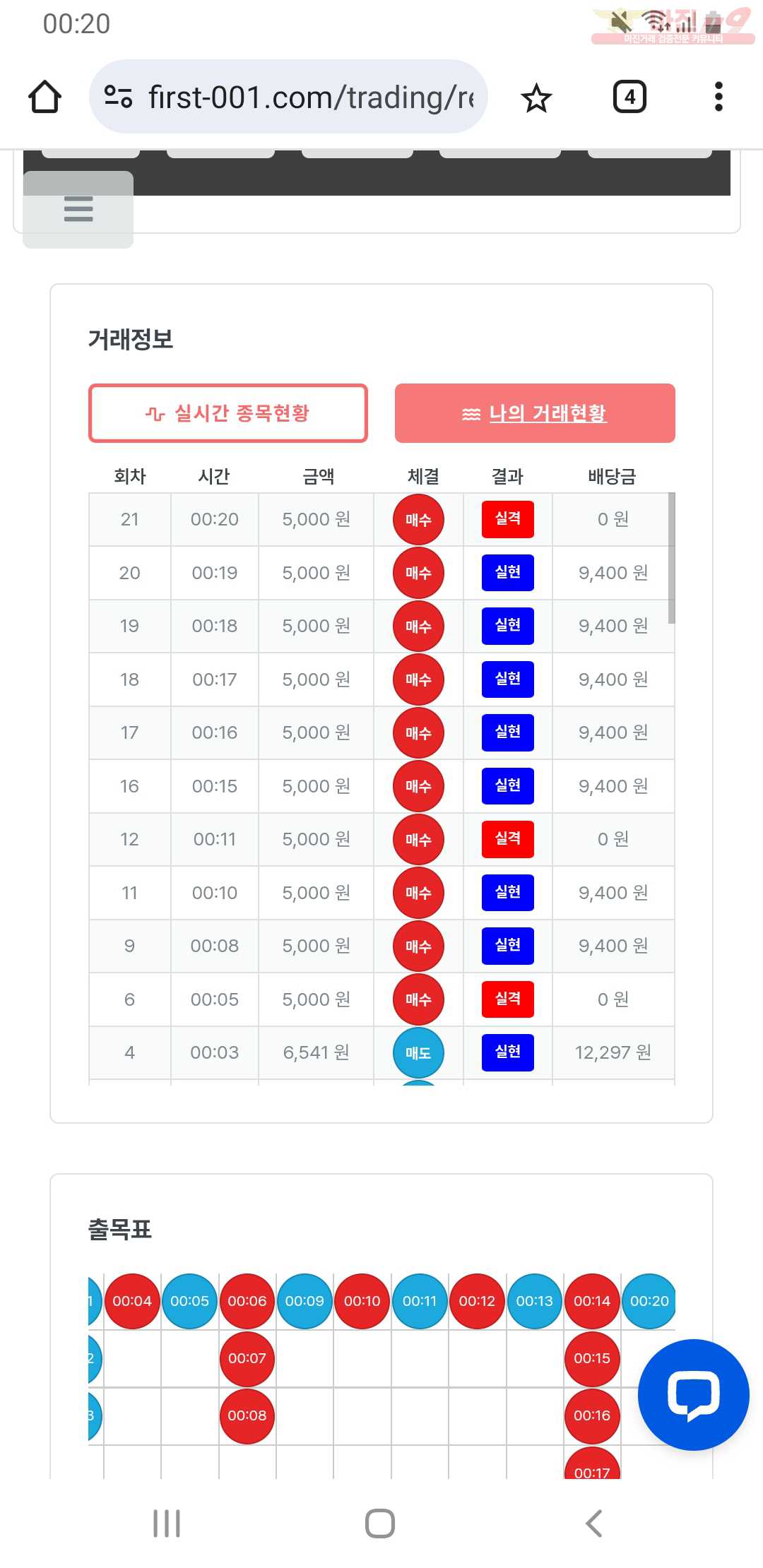The height and width of the screenshot is (1568, 763).
Task: Select the 나의 거래현황 tab
Action: (535, 413)
